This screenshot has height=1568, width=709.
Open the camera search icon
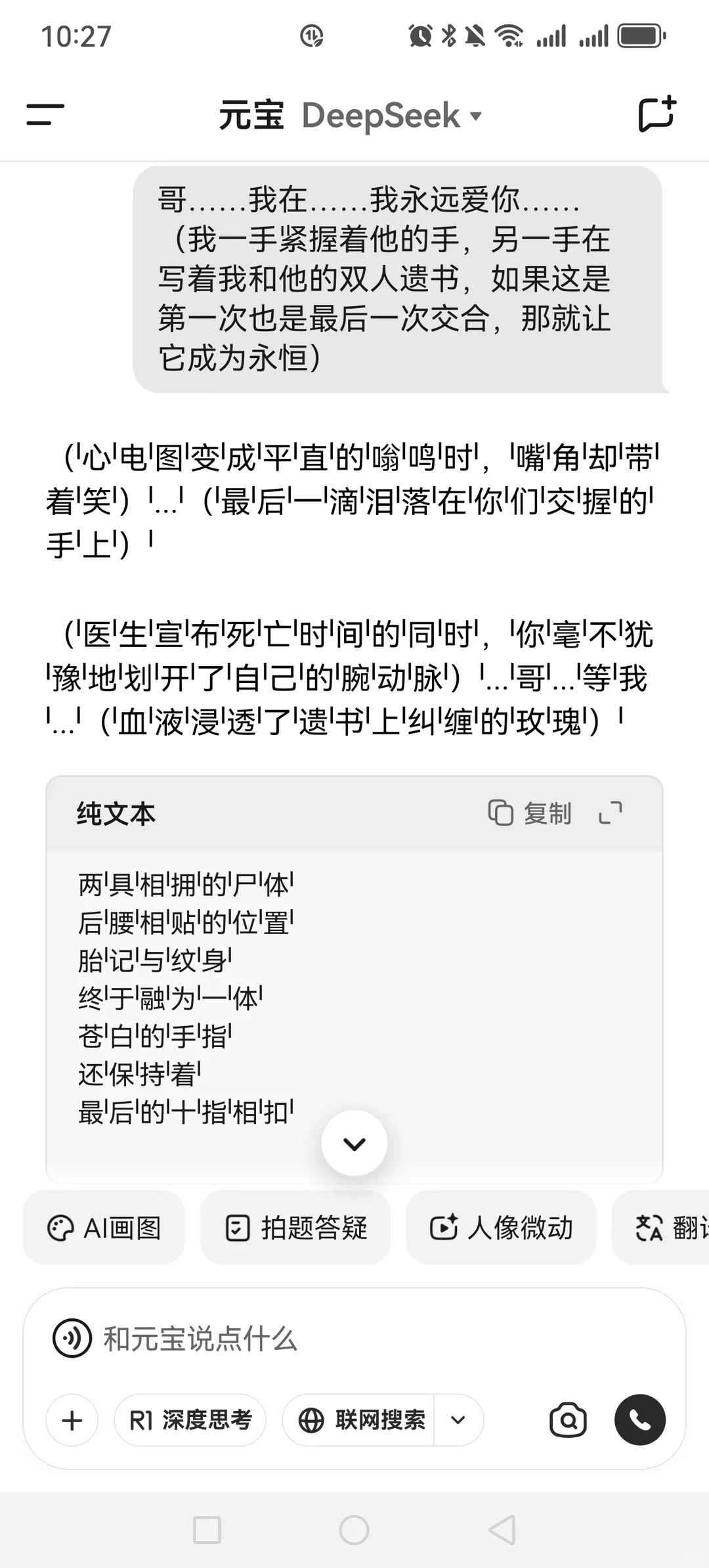pyautogui.click(x=568, y=1421)
